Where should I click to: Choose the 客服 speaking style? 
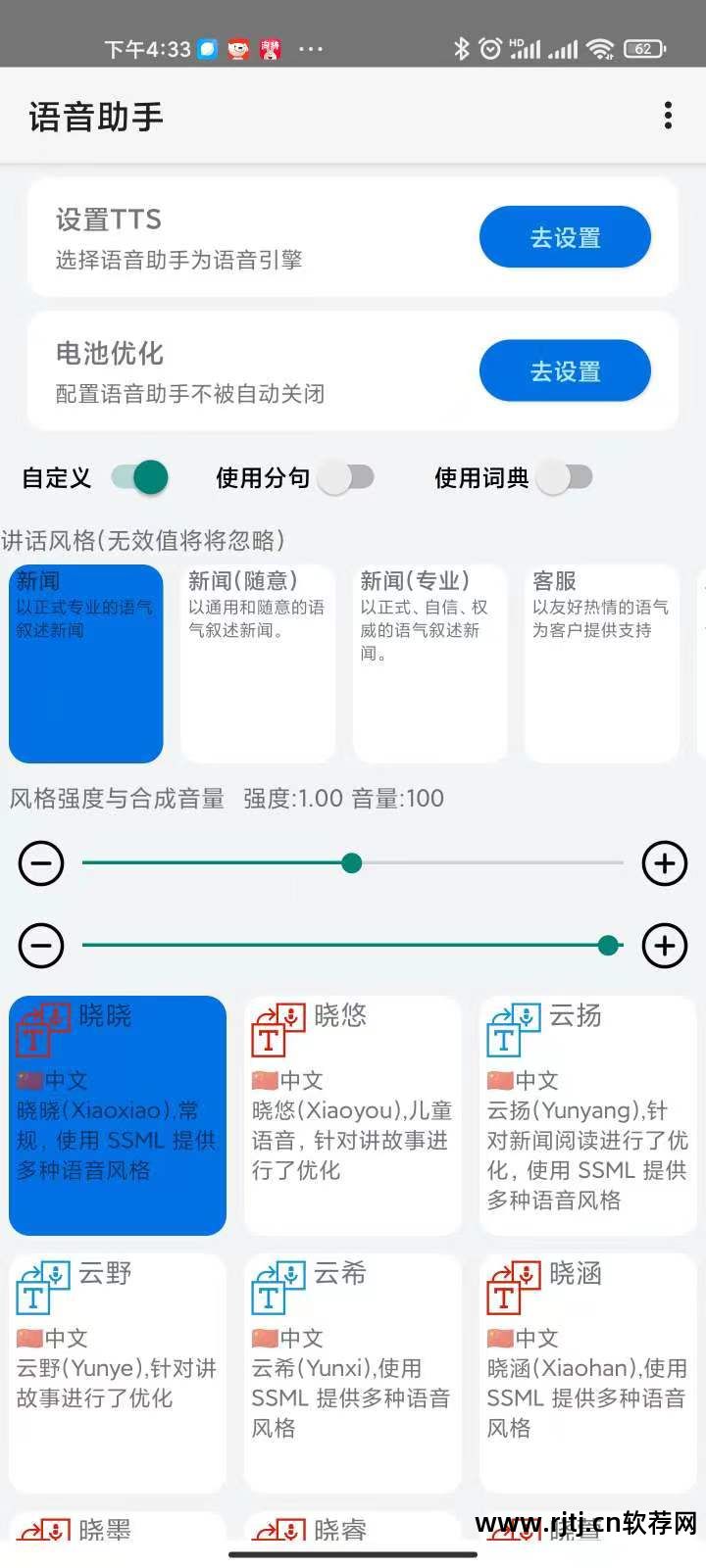(601, 662)
